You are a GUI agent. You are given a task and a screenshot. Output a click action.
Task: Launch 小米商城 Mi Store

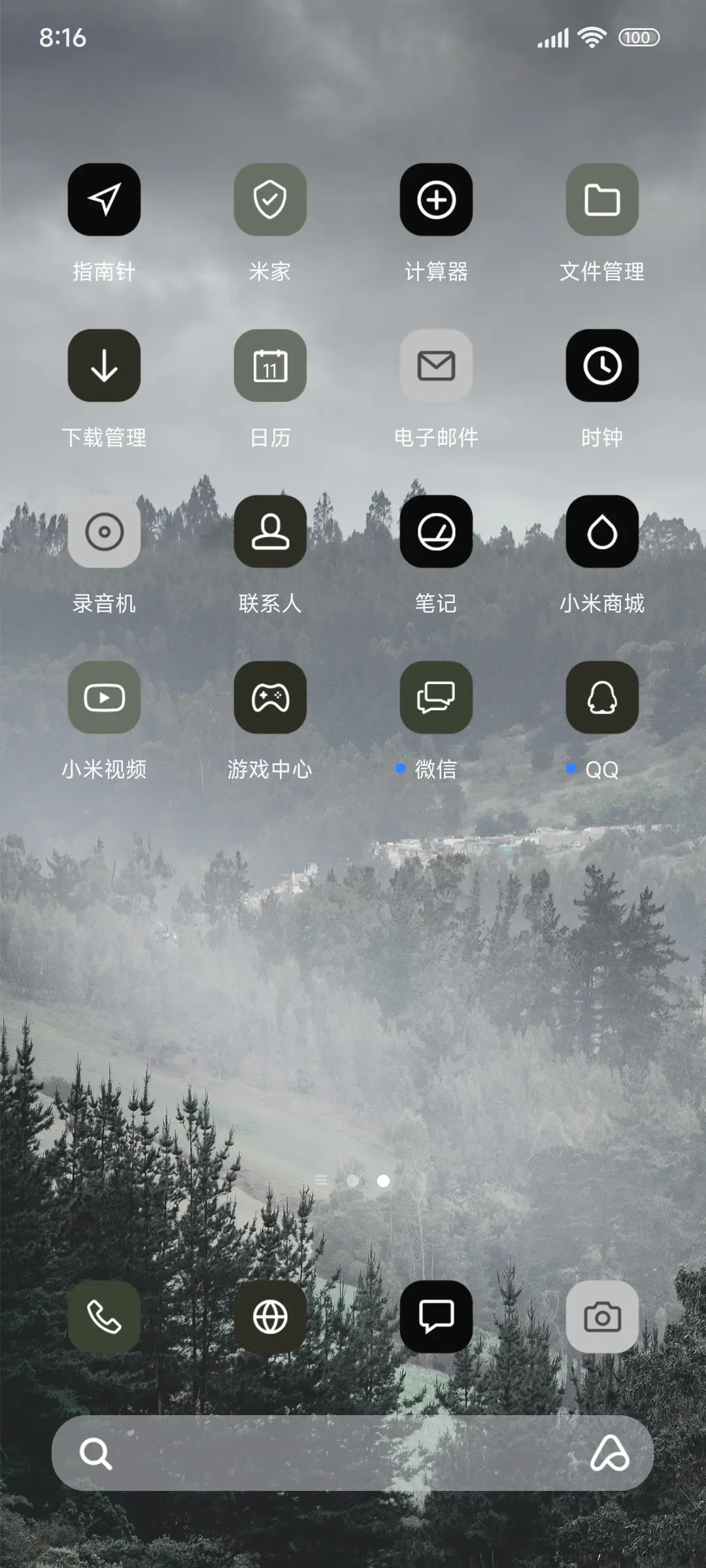point(602,532)
